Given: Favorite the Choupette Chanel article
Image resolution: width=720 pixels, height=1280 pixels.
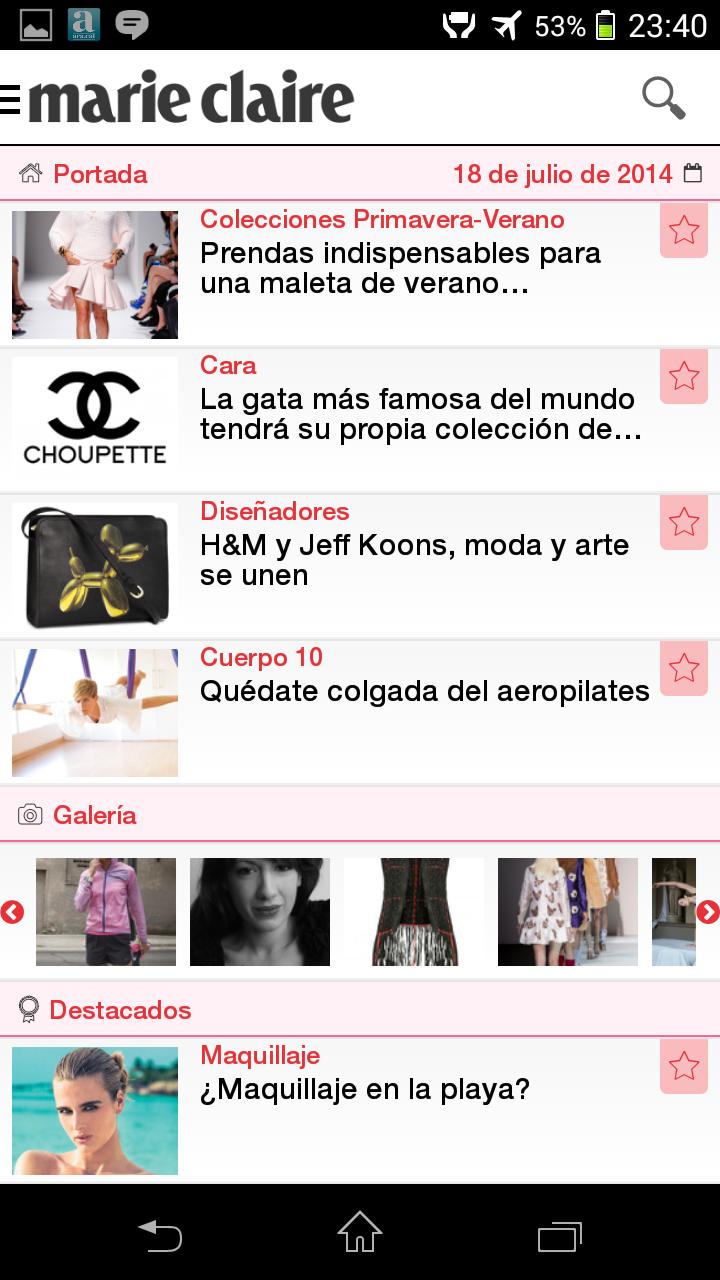Looking at the screenshot, I should click(x=684, y=376).
